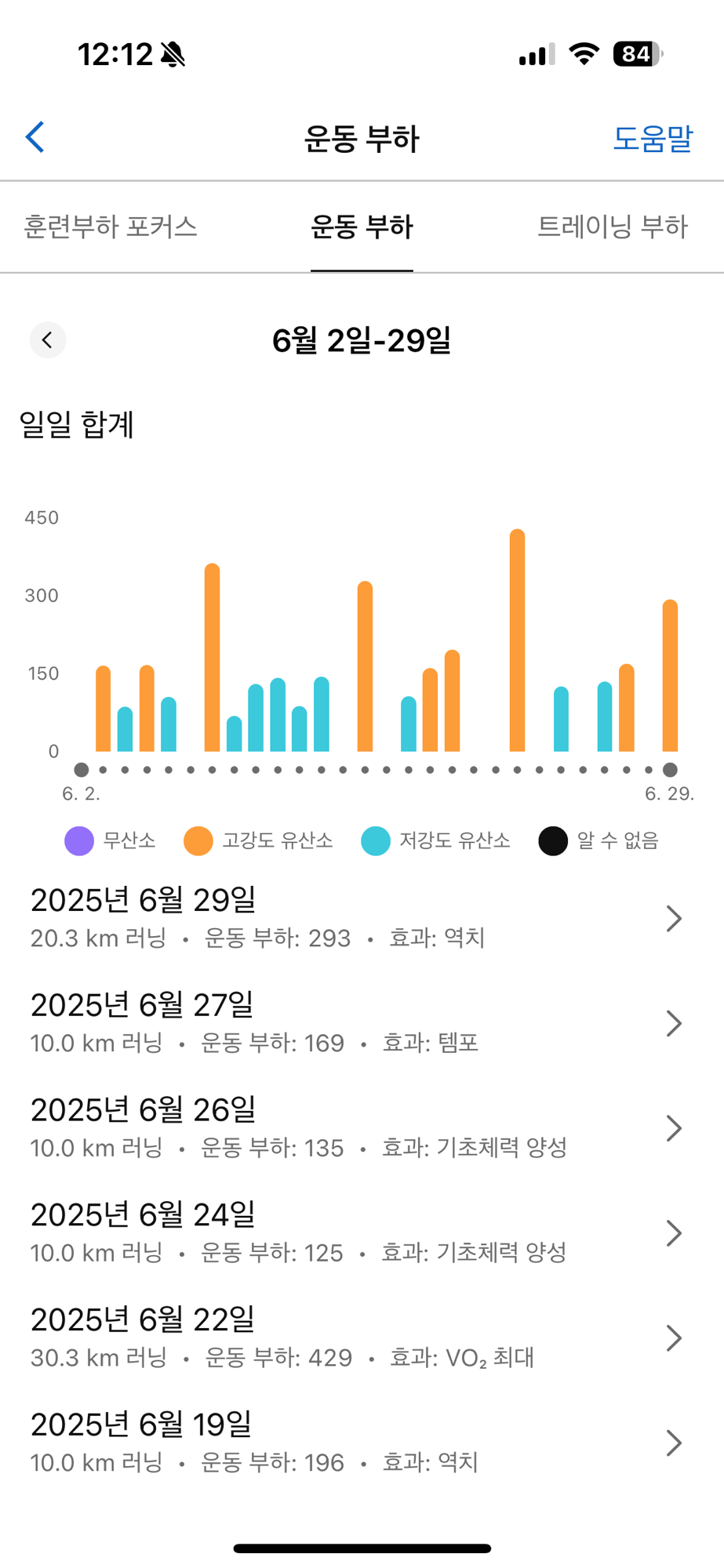Open the 2025년 6월 29일 run entry
This screenshot has width=724, height=1568.
coord(362,919)
